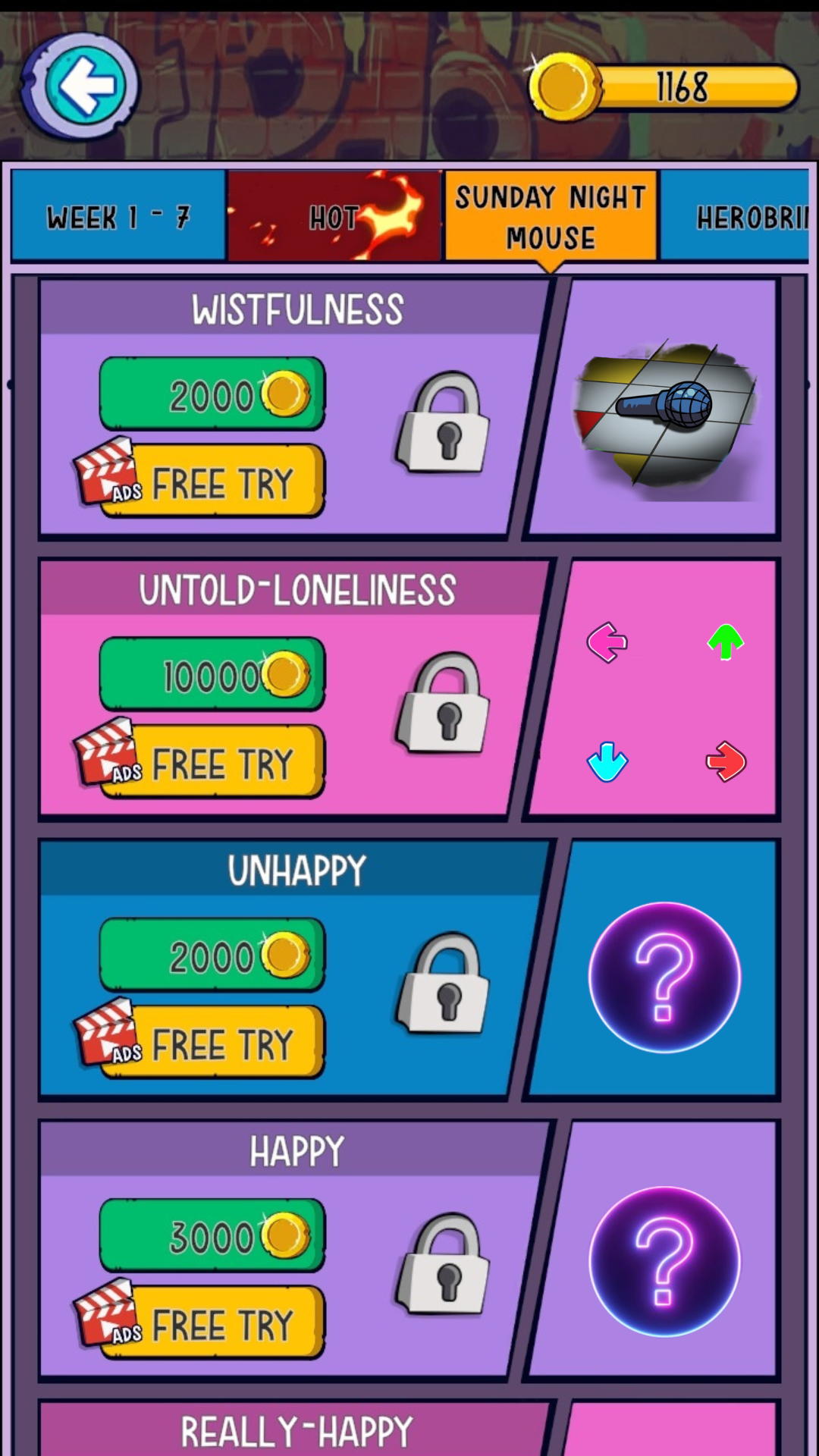
Task: Go back using the arrow button
Action: tap(82, 86)
